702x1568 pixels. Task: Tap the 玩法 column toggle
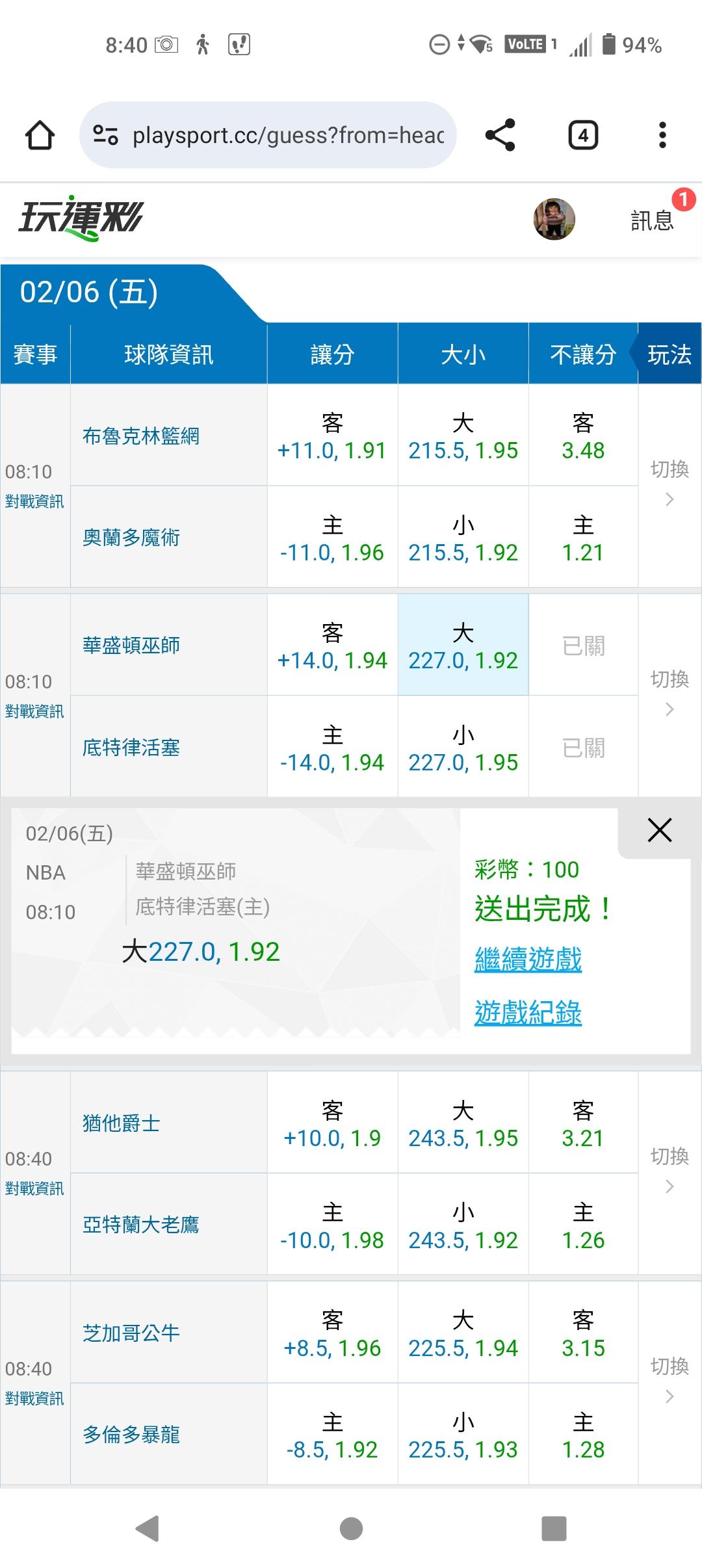pyautogui.click(x=669, y=354)
